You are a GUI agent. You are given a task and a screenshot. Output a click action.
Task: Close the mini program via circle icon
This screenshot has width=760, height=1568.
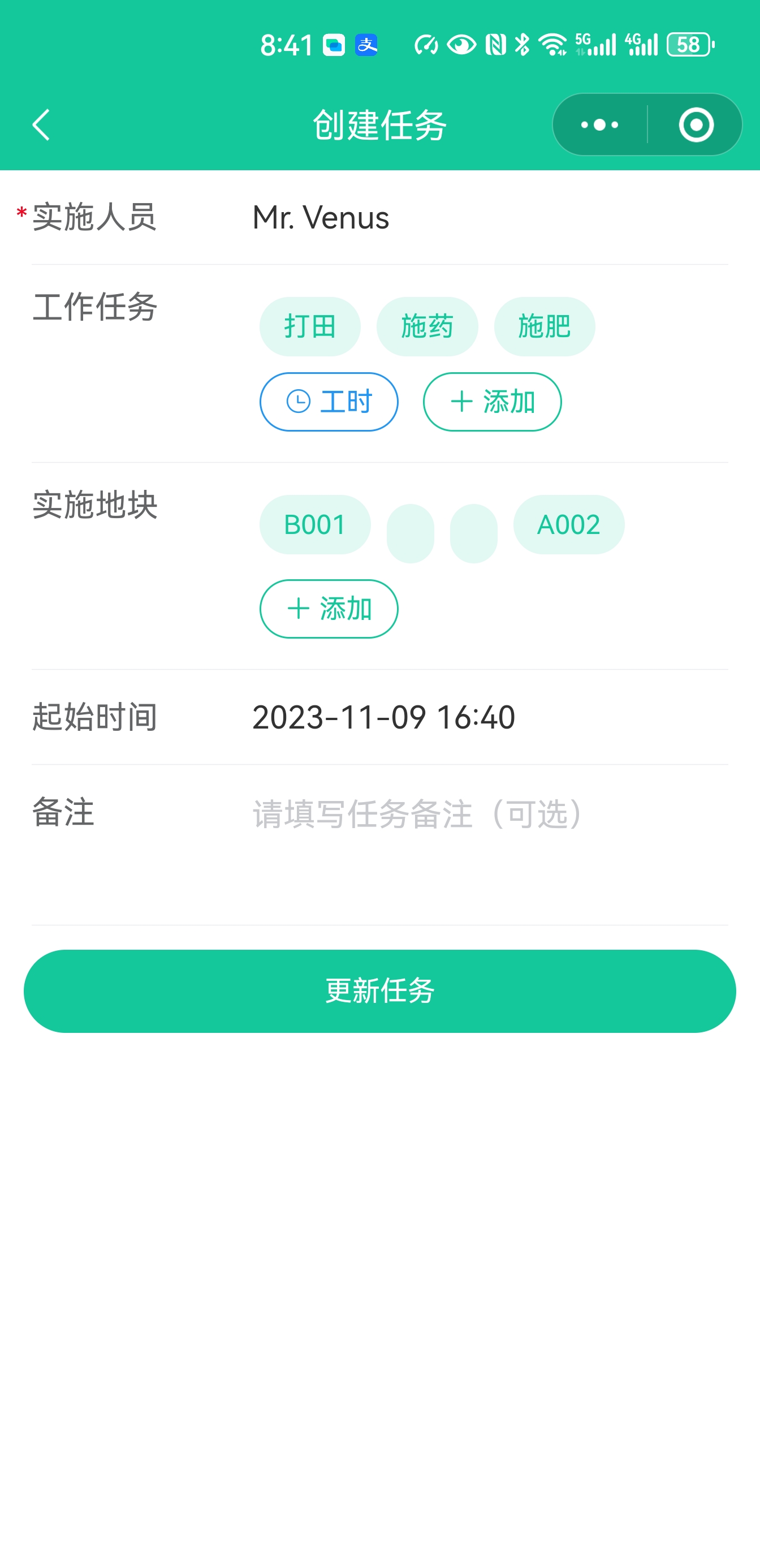[696, 125]
